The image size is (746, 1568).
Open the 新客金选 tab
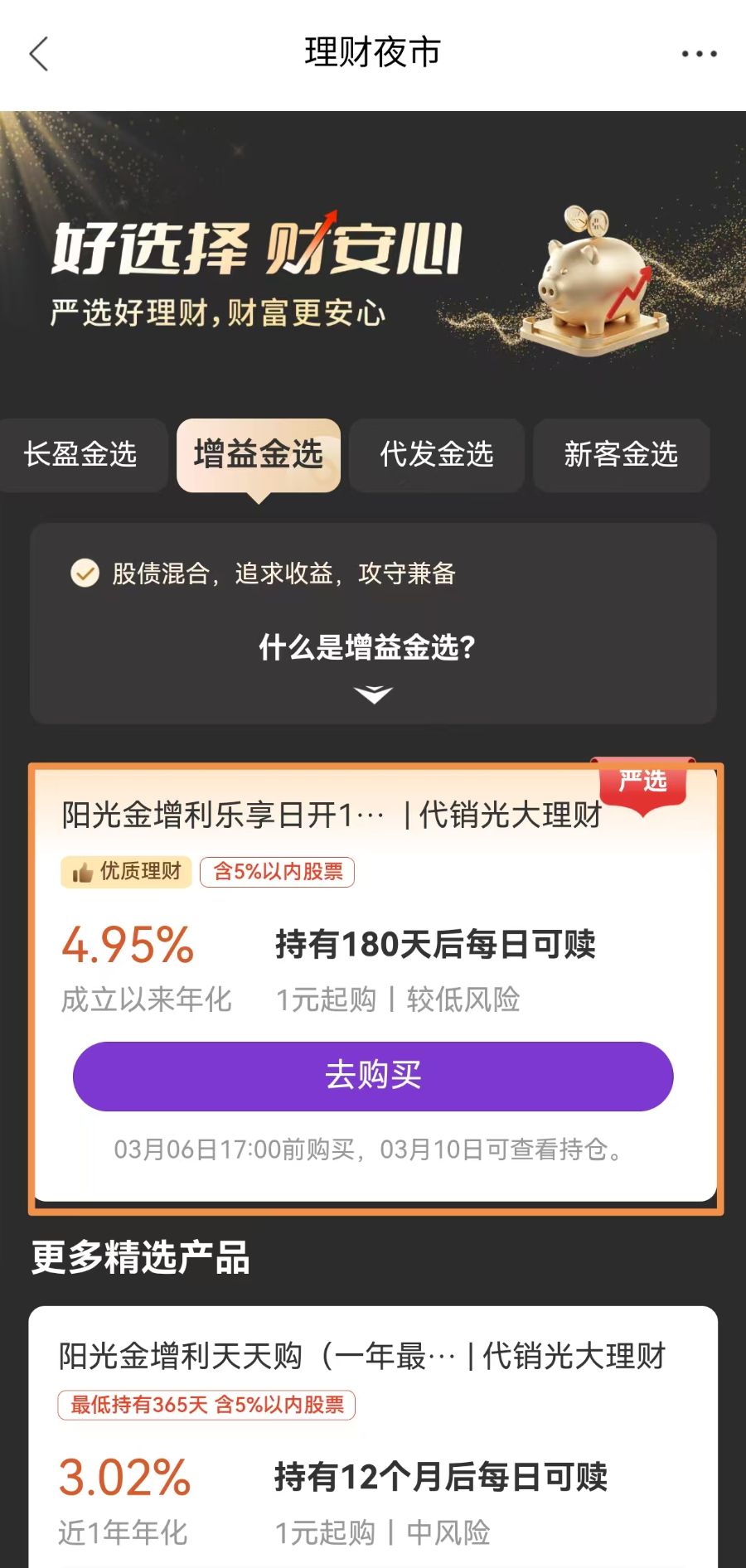pos(621,455)
